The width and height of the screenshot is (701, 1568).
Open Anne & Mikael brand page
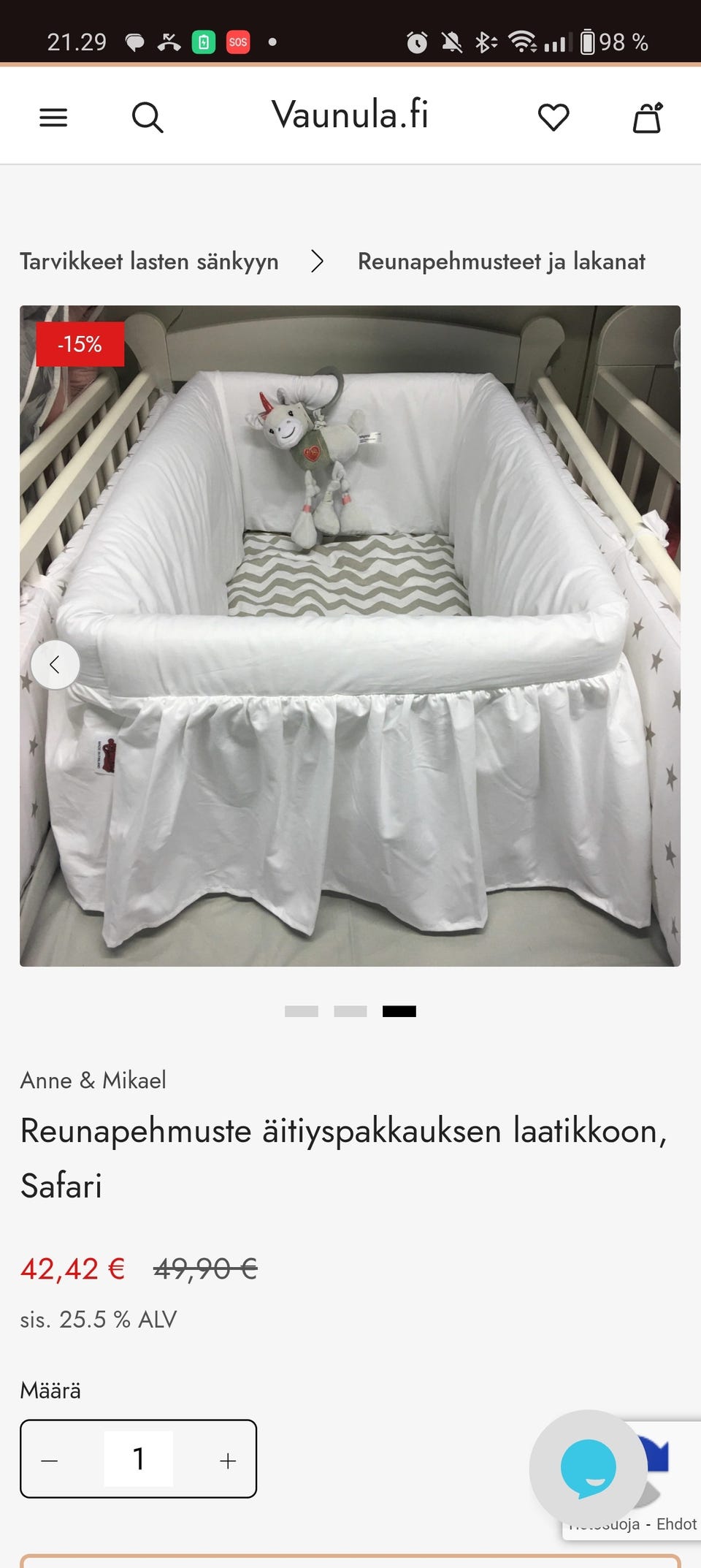93,1080
